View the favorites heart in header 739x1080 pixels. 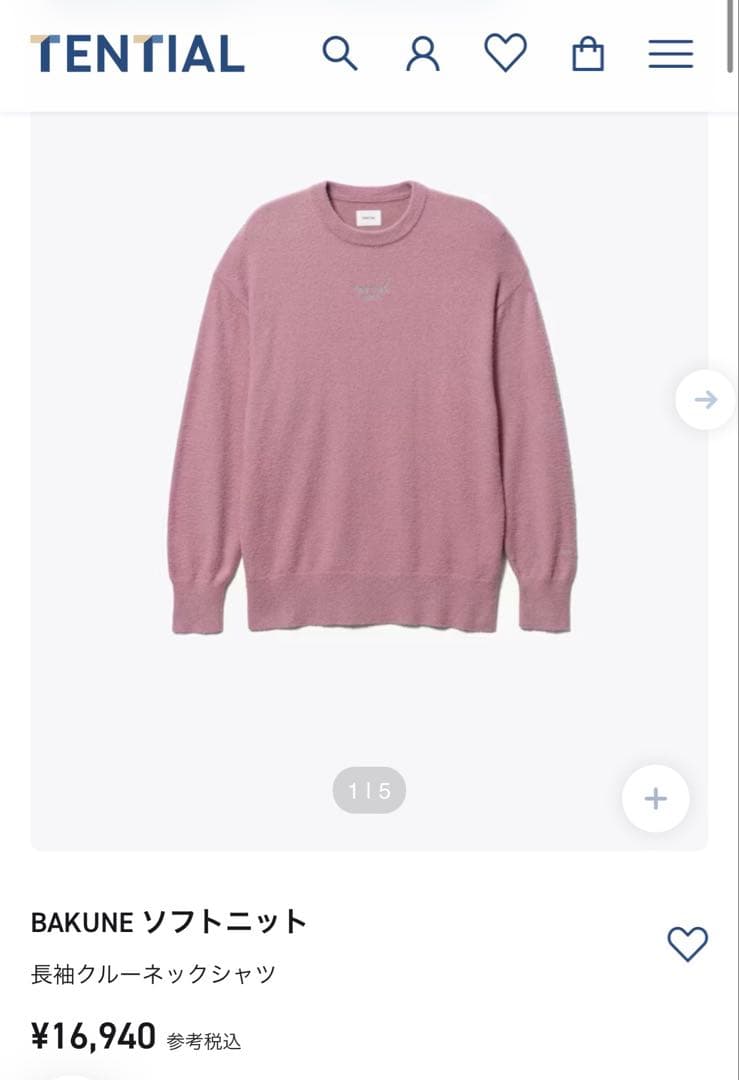[506, 53]
